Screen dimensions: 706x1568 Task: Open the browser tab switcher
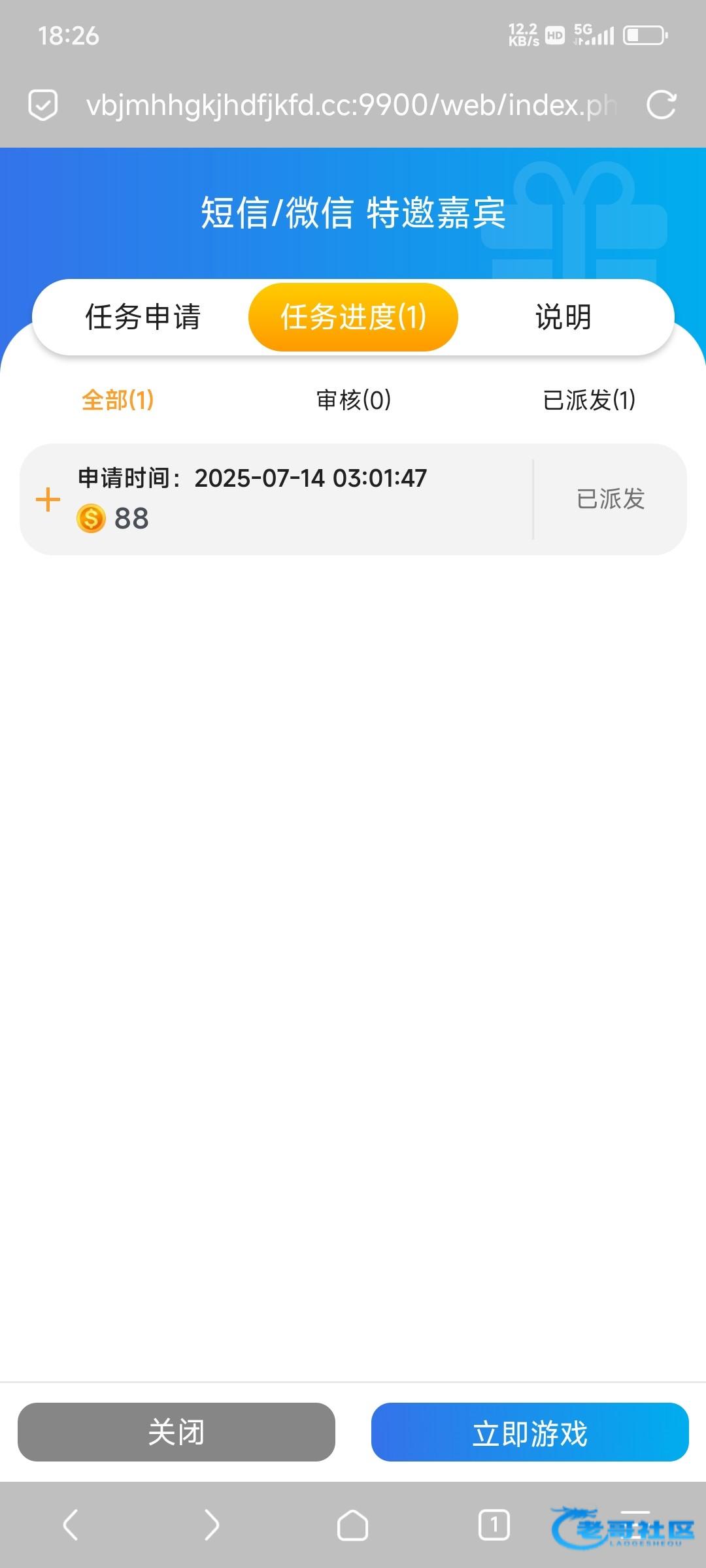[494, 1526]
